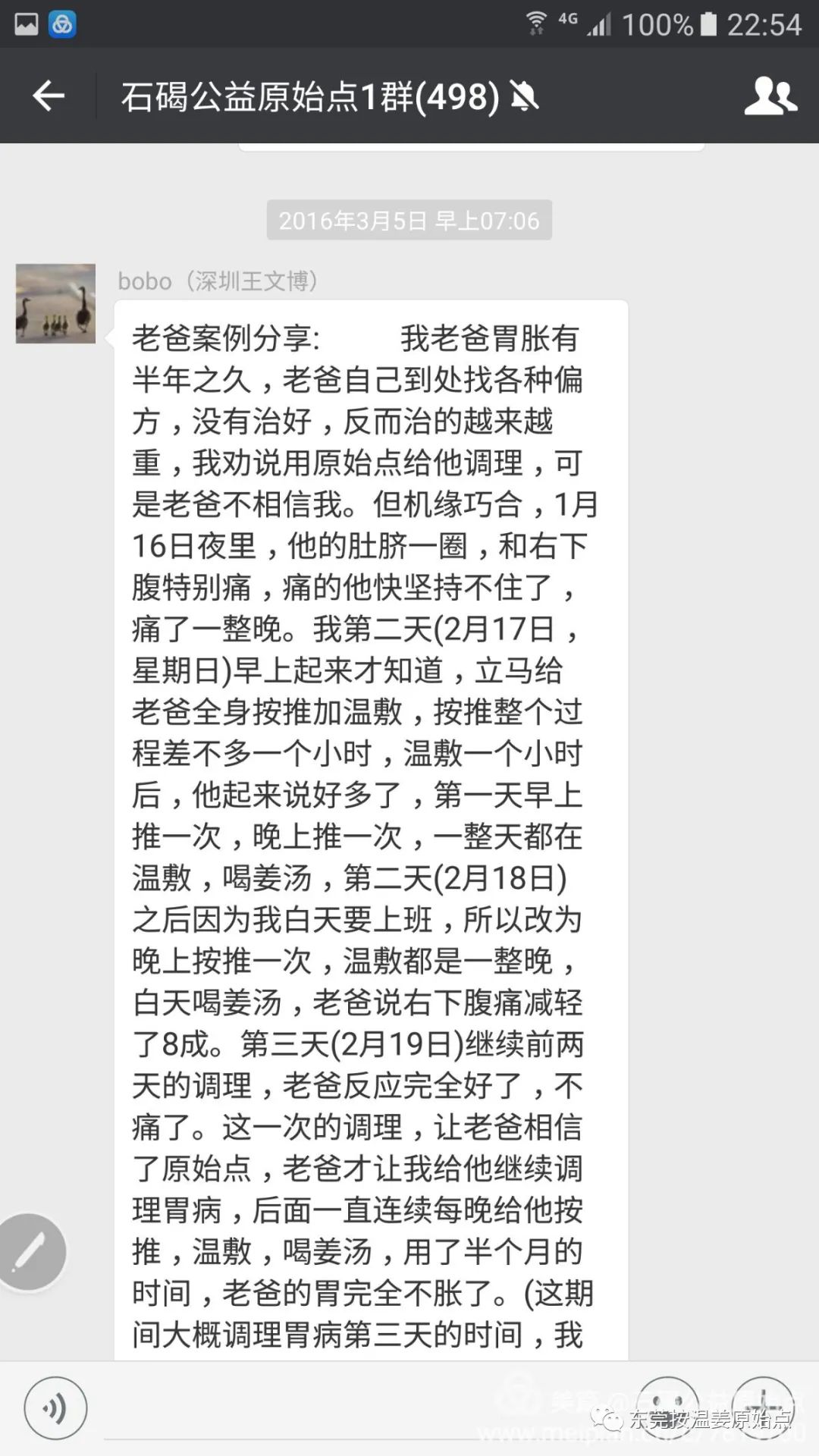Open the plus attachment menu
This screenshot has width=819, height=1456.
tap(763, 1408)
